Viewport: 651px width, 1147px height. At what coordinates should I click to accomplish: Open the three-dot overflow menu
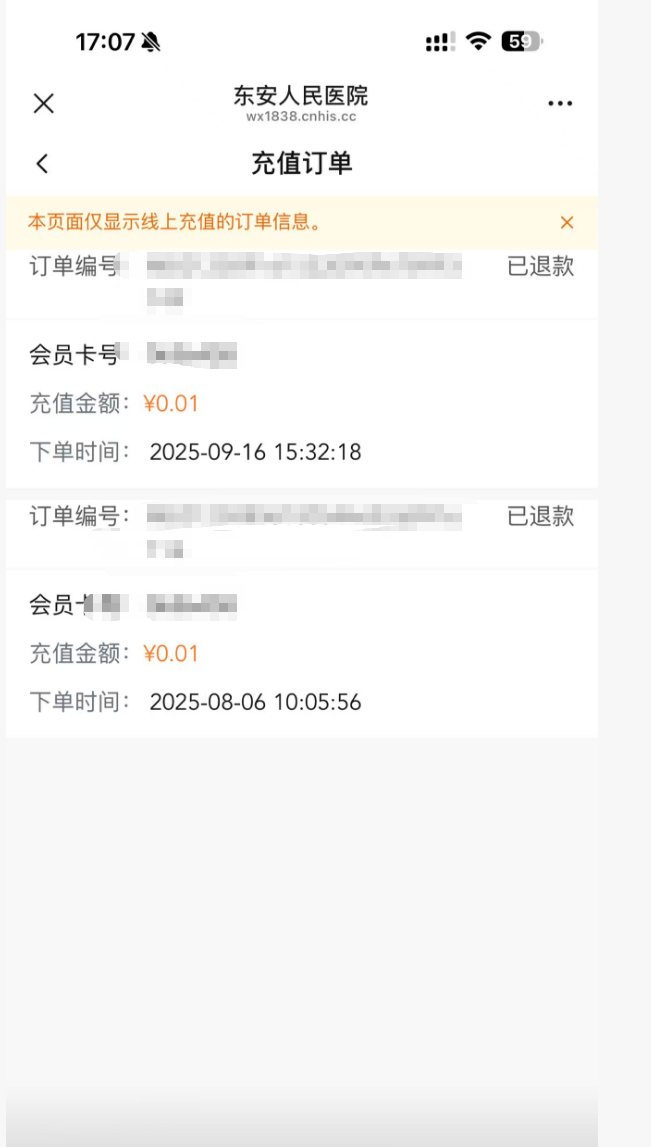[x=560, y=103]
